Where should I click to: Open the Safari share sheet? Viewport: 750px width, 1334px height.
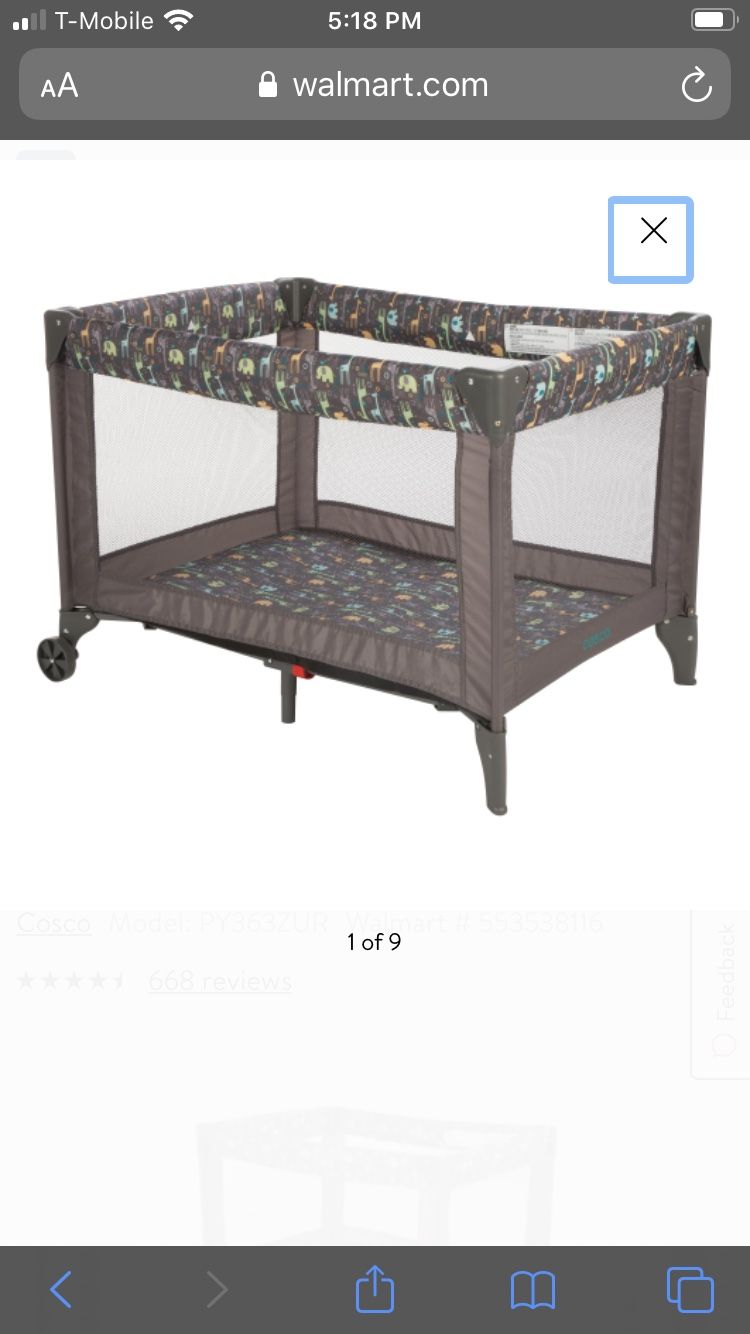click(x=375, y=1288)
